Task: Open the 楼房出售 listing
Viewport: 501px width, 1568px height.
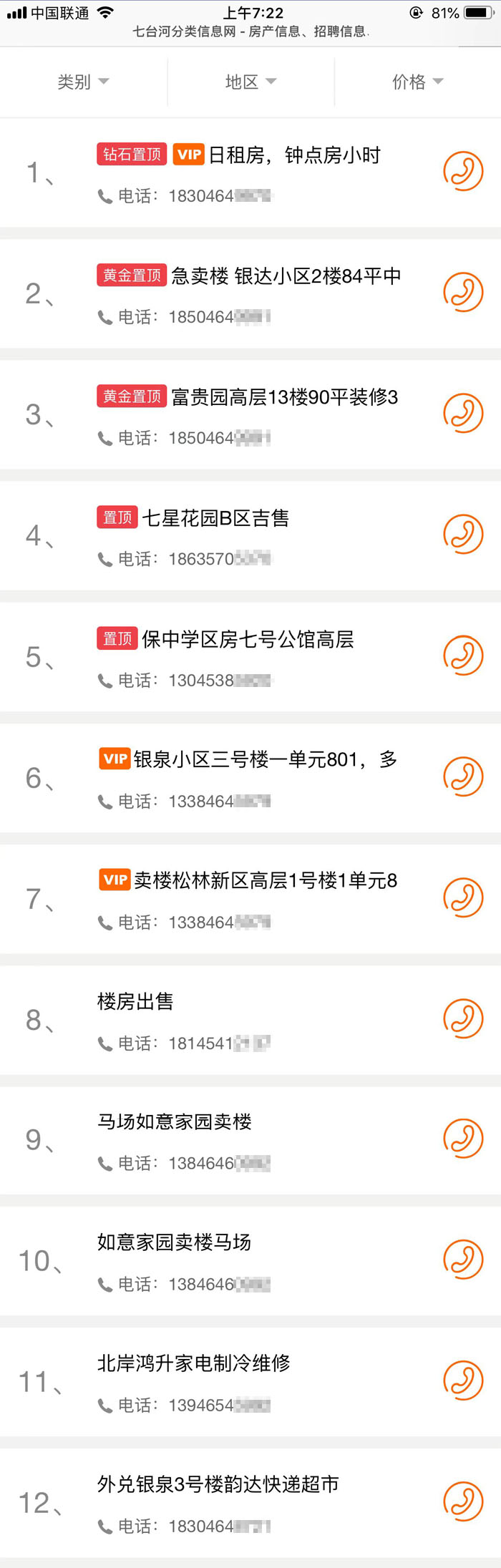Action: point(136,1001)
